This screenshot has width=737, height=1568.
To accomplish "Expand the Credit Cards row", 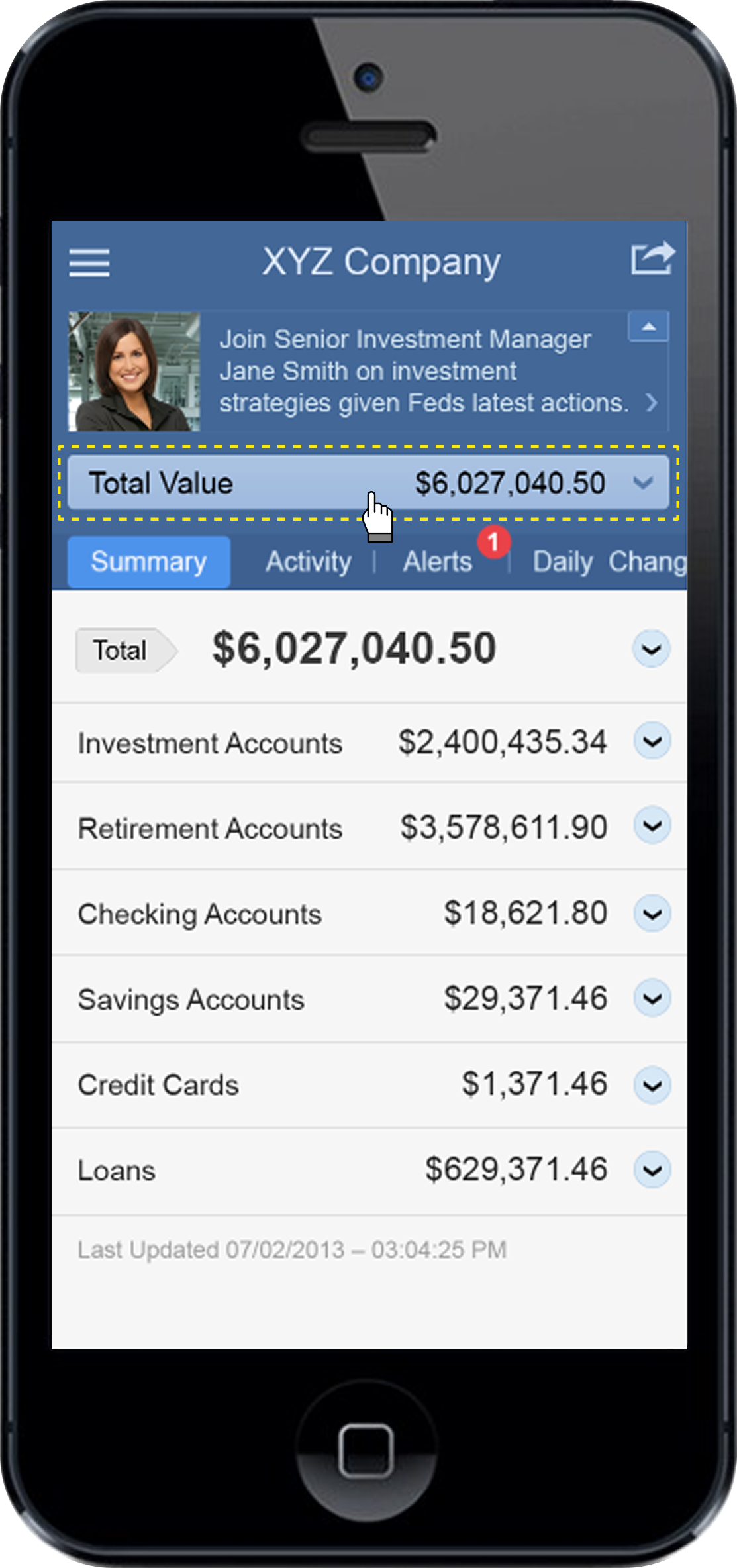I will (652, 1085).
